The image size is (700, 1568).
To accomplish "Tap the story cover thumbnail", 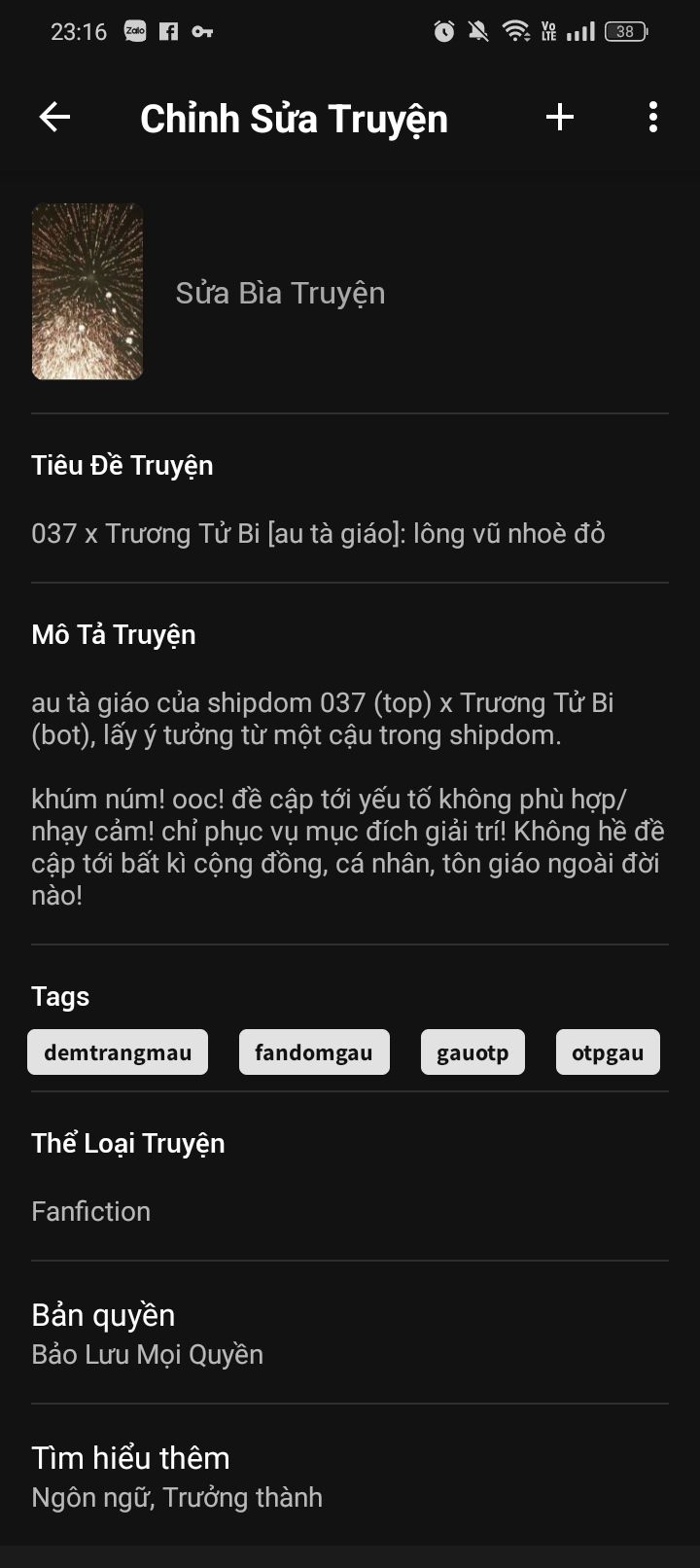I will pyautogui.click(x=87, y=292).
